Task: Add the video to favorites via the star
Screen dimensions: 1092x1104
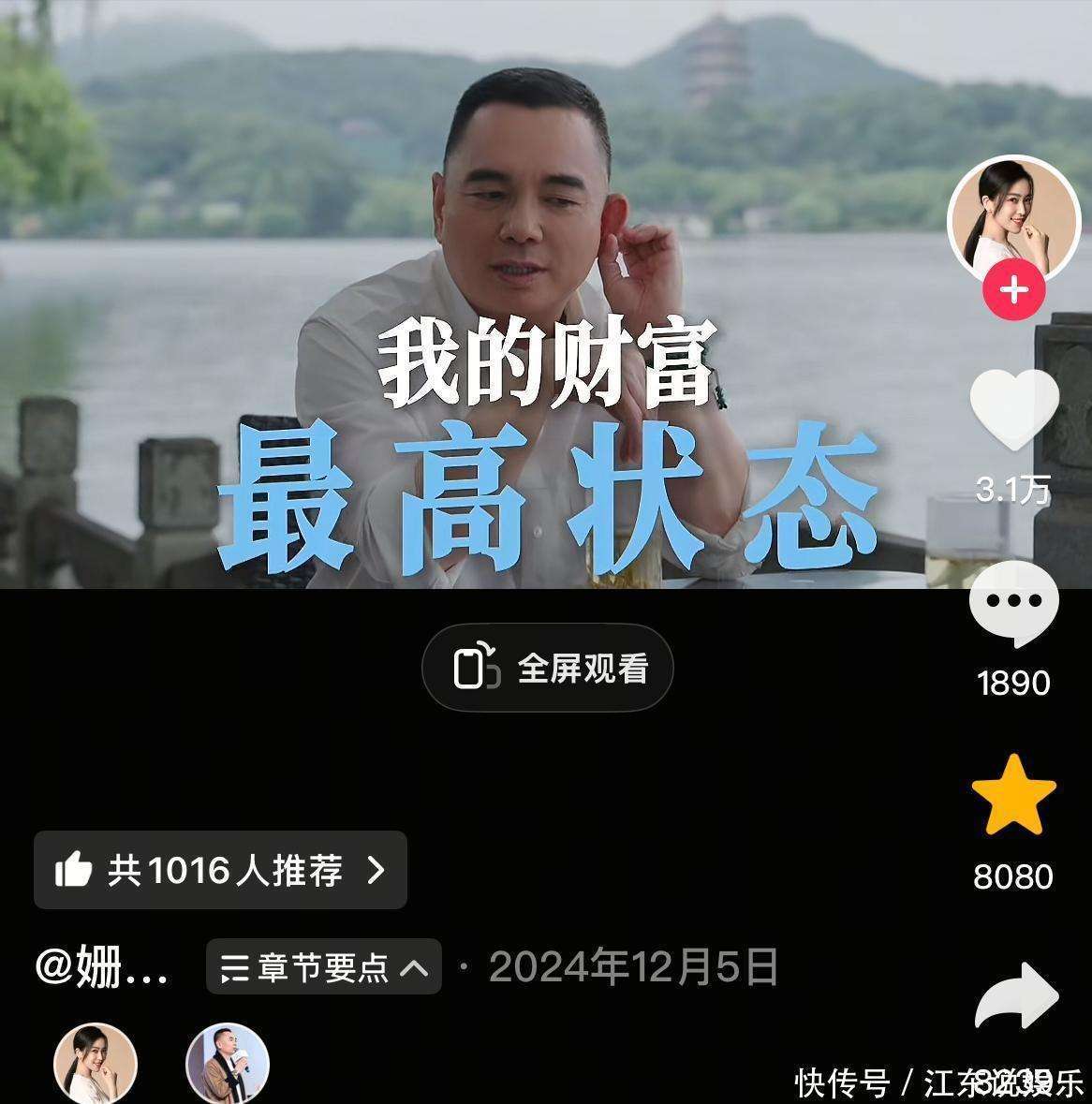Action: pos(1014,796)
